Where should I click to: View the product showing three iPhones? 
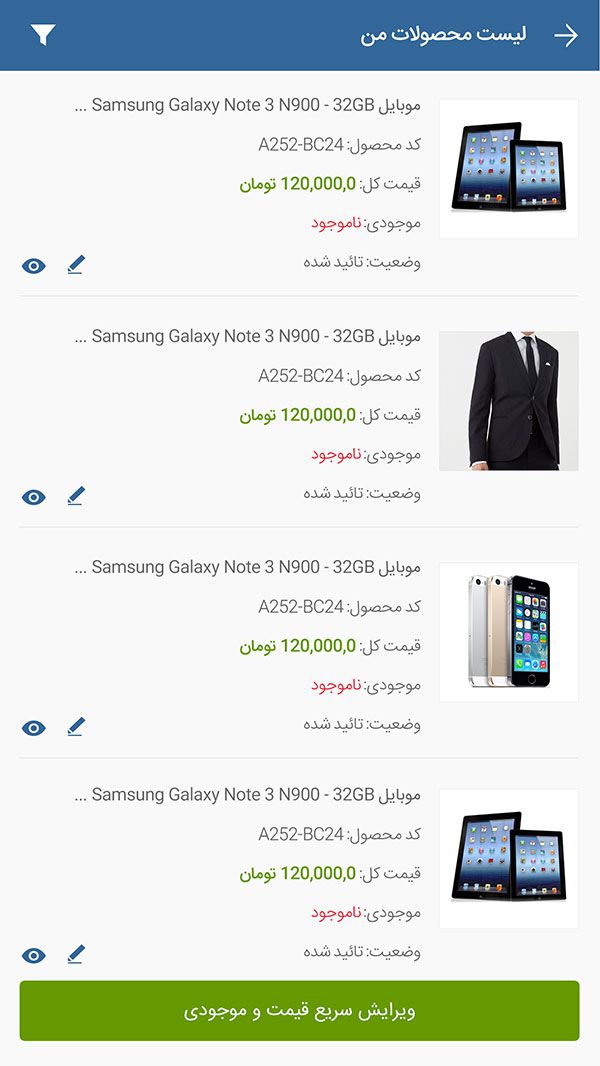pyautogui.click(x=34, y=728)
